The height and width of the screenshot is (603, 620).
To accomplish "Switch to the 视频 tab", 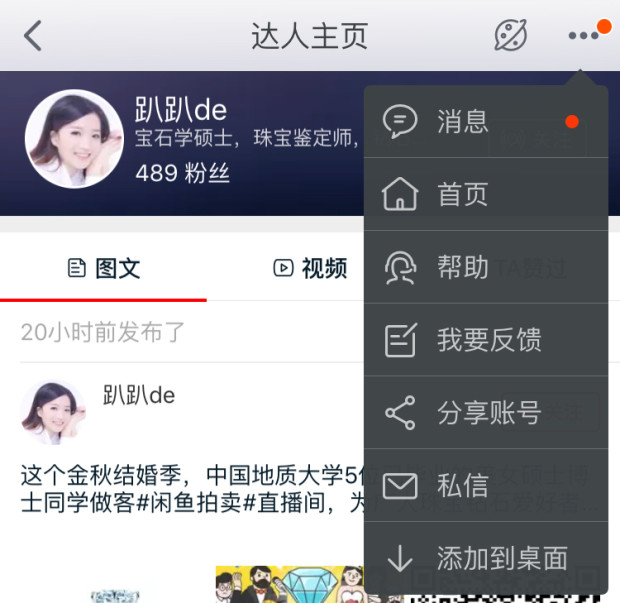I will point(310,268).
